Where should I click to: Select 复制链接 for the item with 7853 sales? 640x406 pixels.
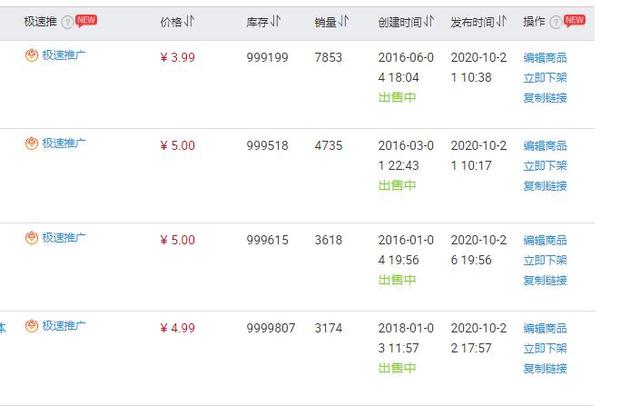[545, 98]
